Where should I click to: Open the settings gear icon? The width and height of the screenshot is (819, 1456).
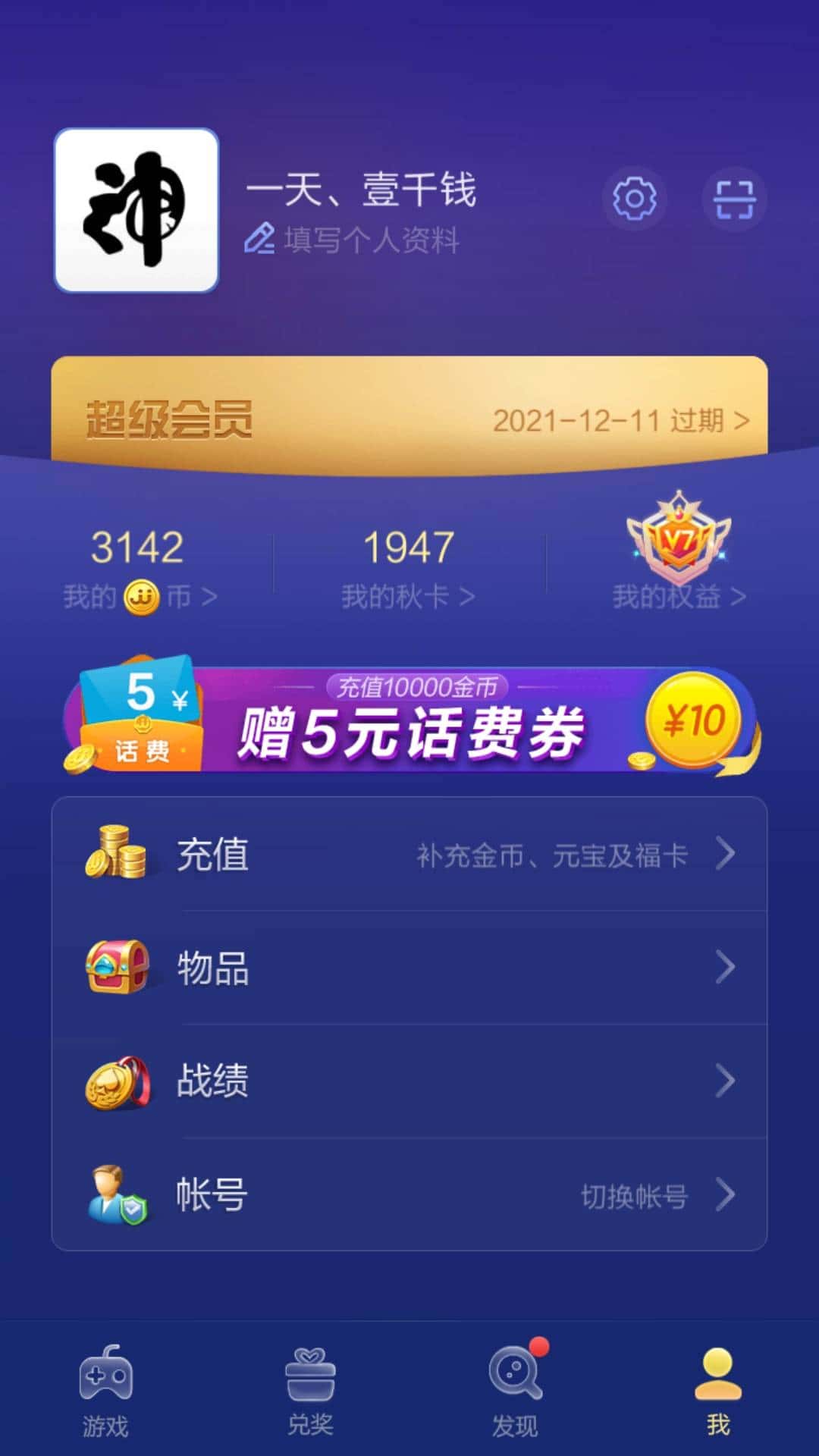635,199
